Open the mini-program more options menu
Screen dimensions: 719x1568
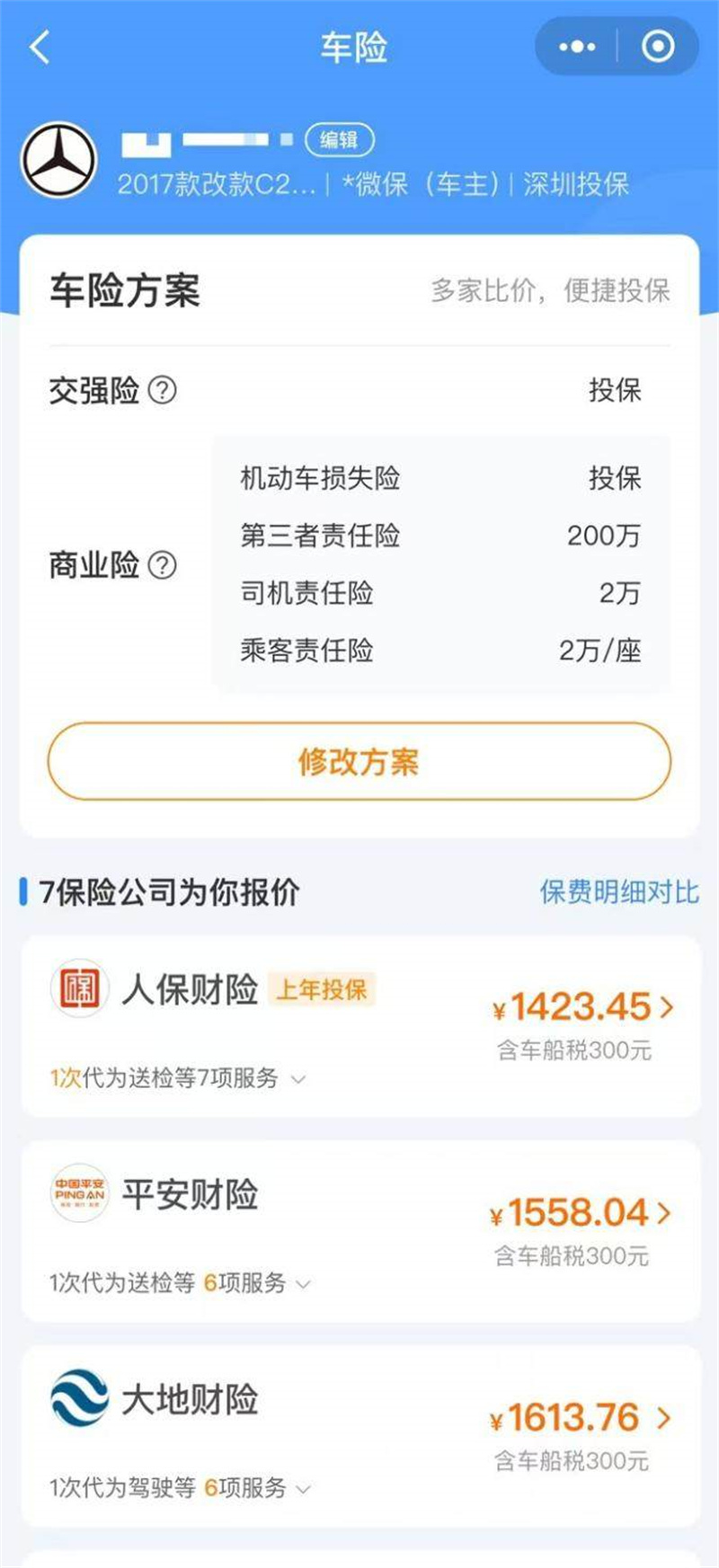point(577,47)
